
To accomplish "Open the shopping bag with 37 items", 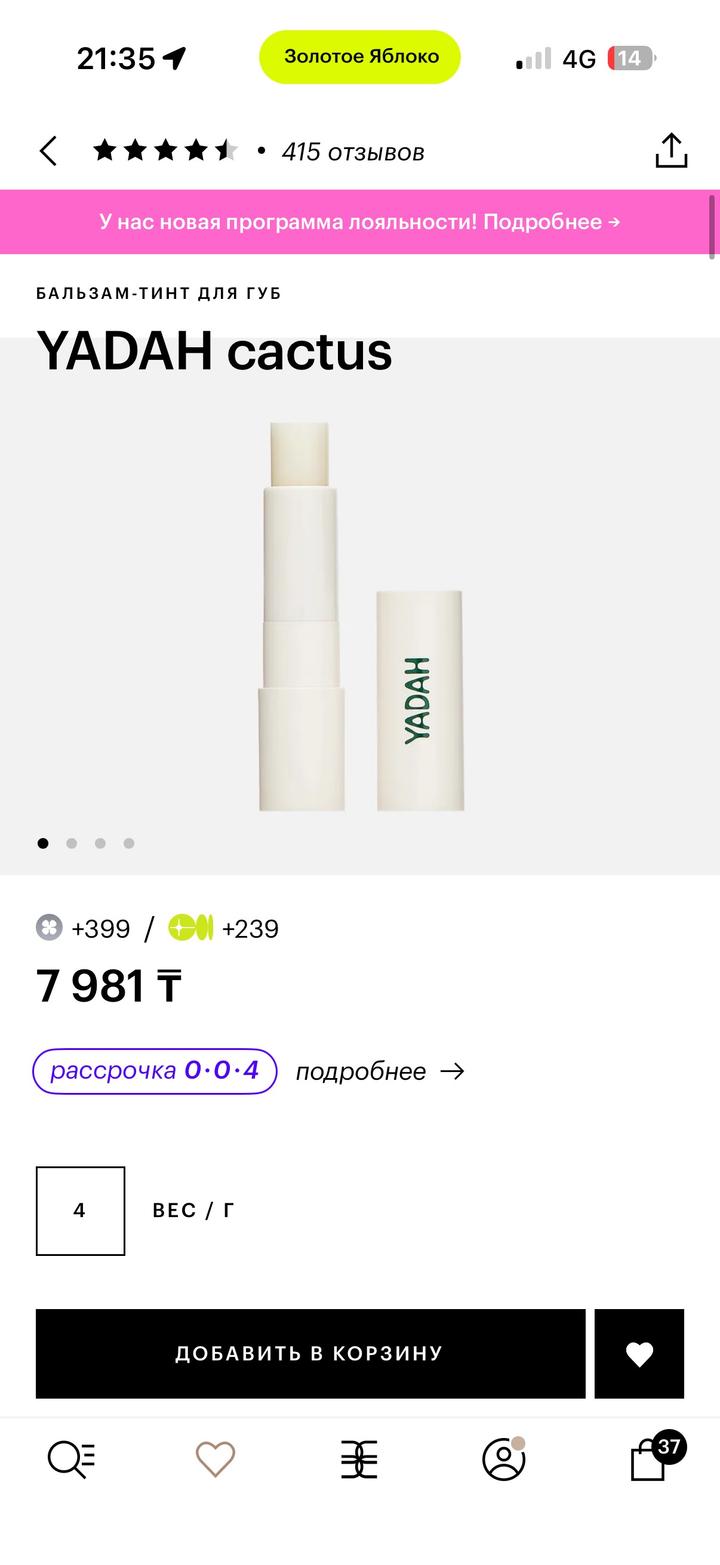I will (x=650, y=1460).
